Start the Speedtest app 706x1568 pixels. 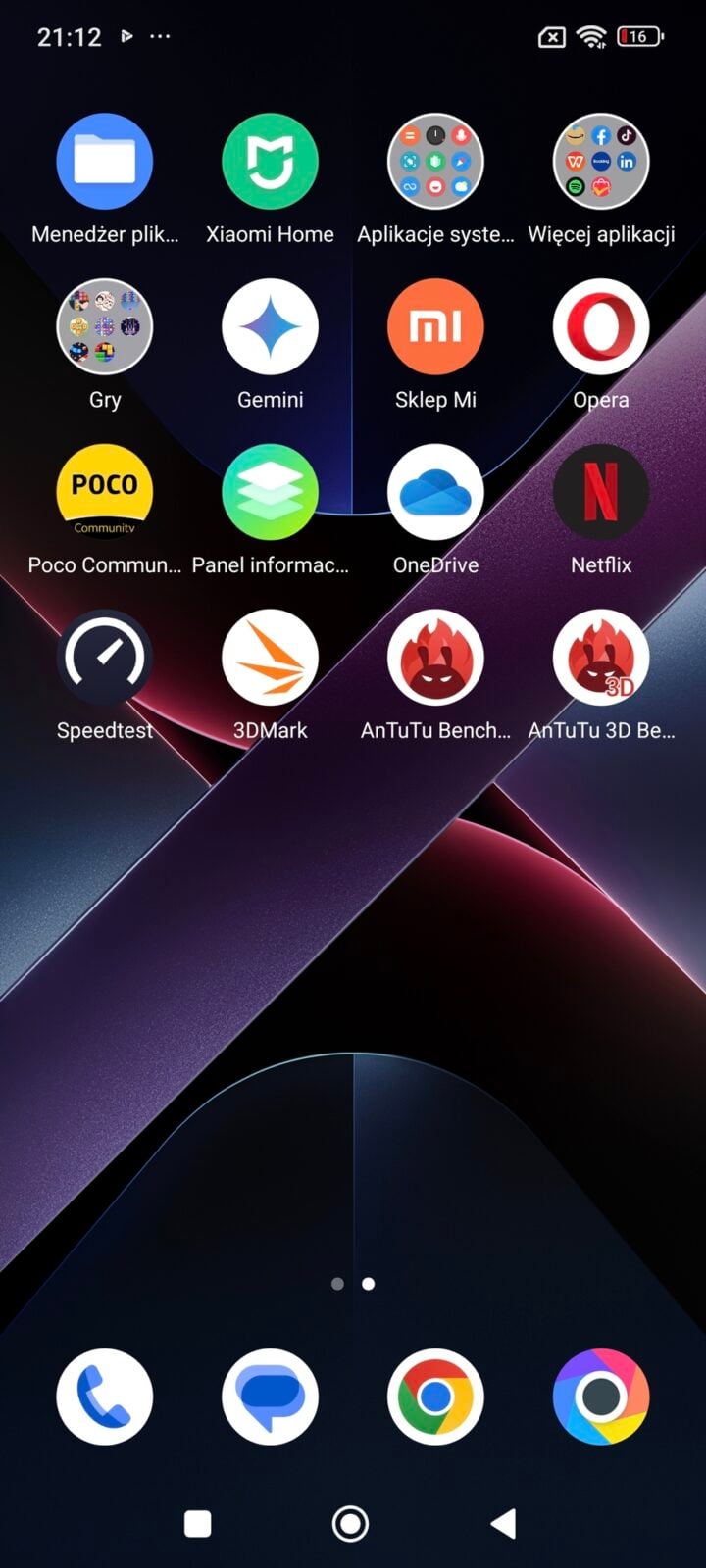(x=105, y=658)
